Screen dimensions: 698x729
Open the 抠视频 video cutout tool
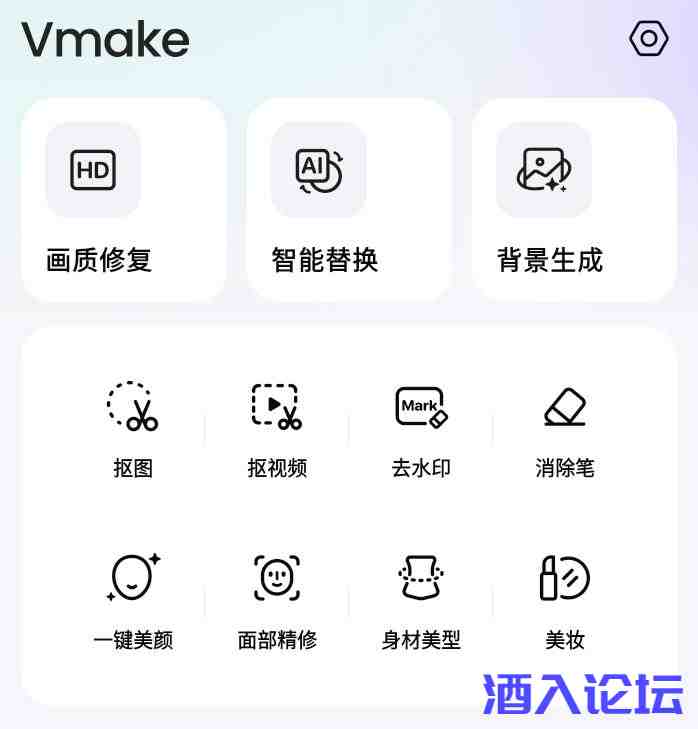click(x=277, y=427)
